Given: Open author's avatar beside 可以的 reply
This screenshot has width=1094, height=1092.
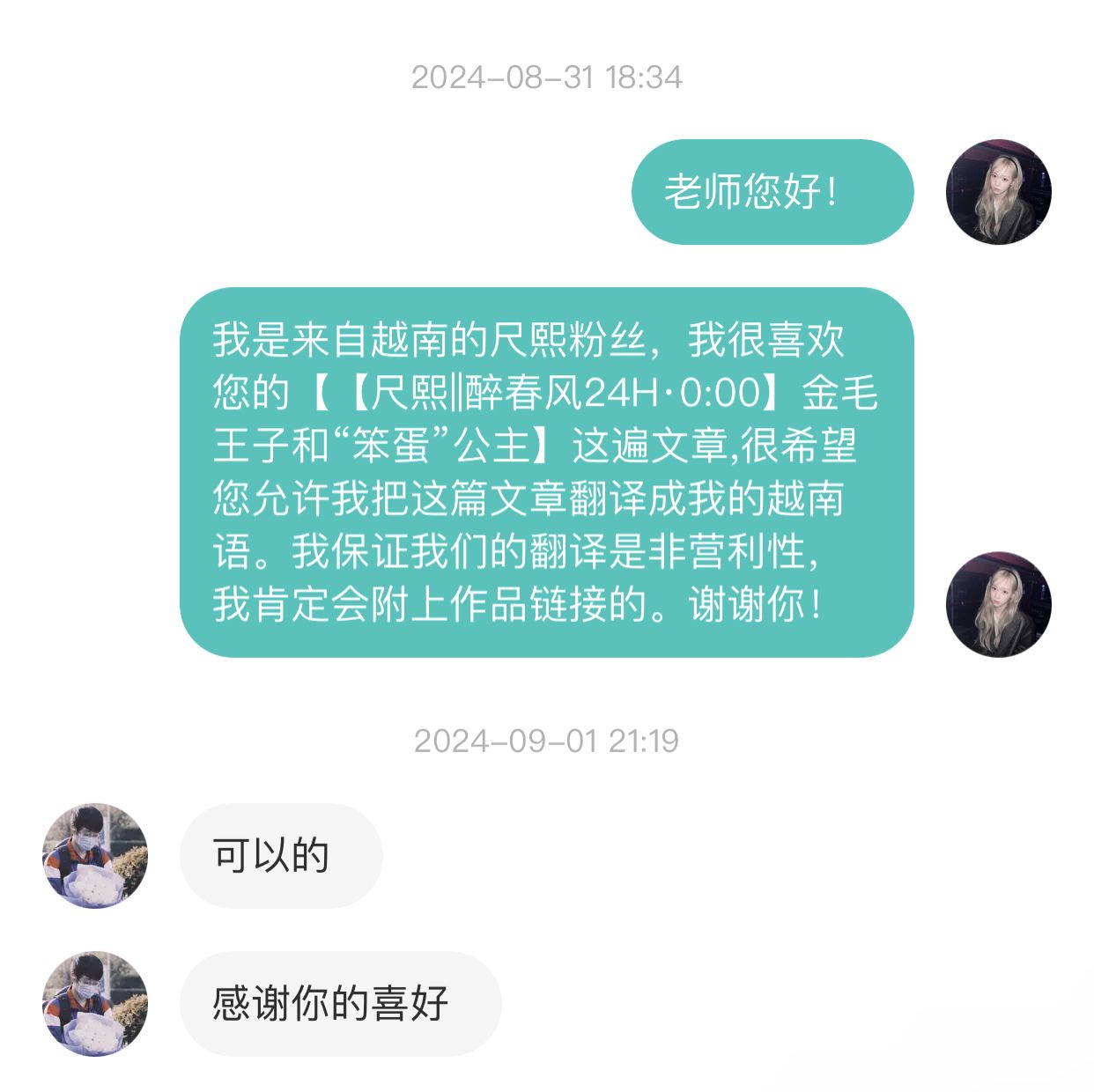Looking at the screenshot, I should pos(95,855).
